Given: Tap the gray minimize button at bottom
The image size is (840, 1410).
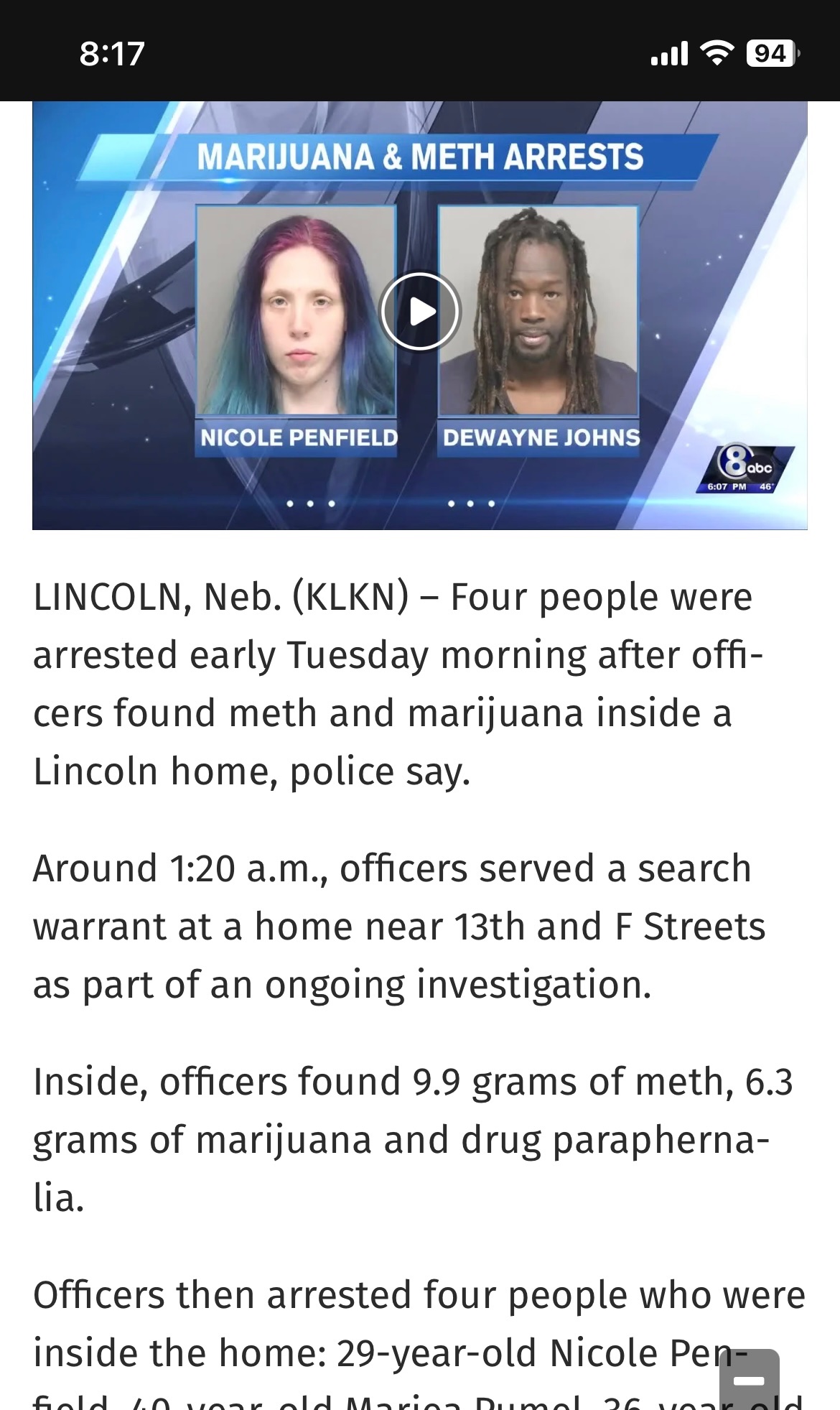Looking at the screenshot, I should point(749,1381).
